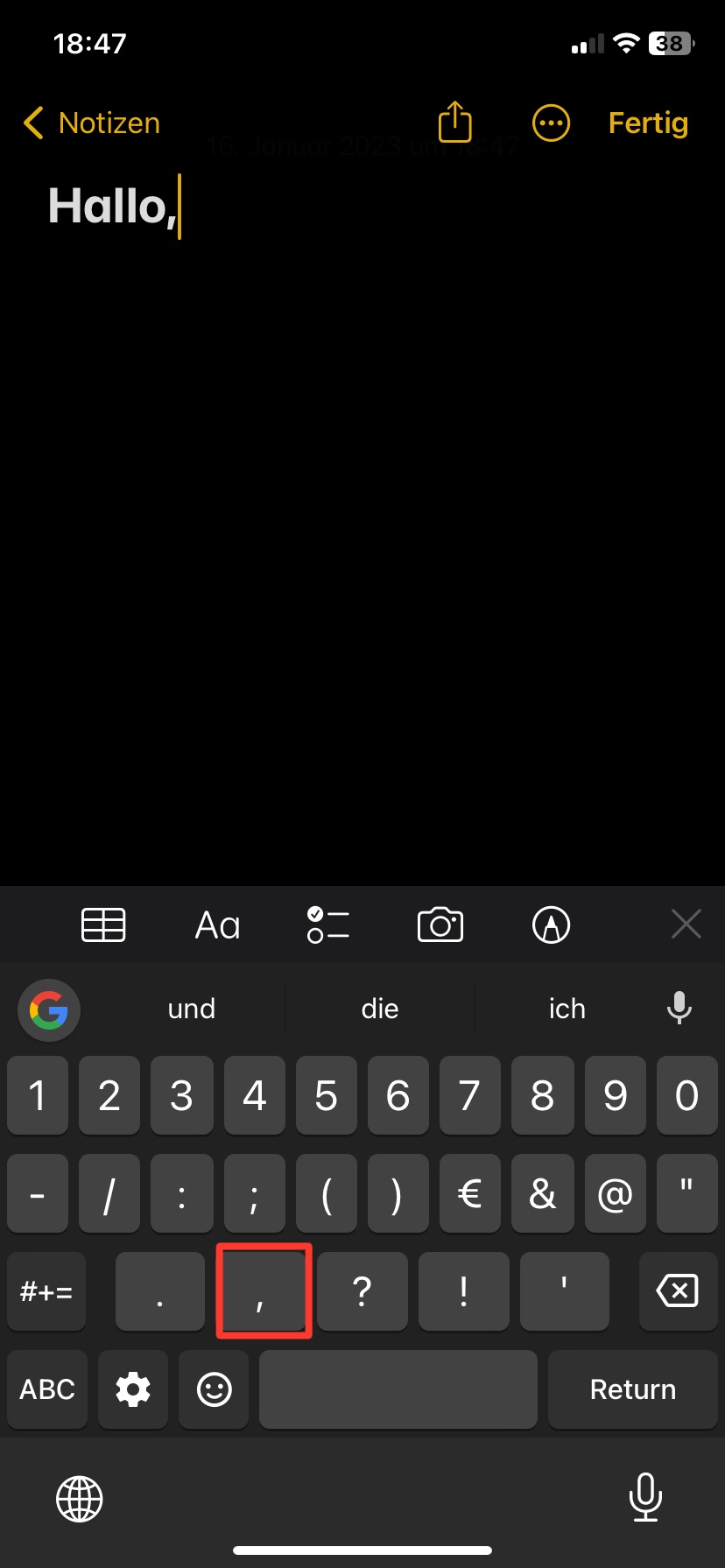
Task: Open the camera attachment option
Action: [x=440, y=925]
